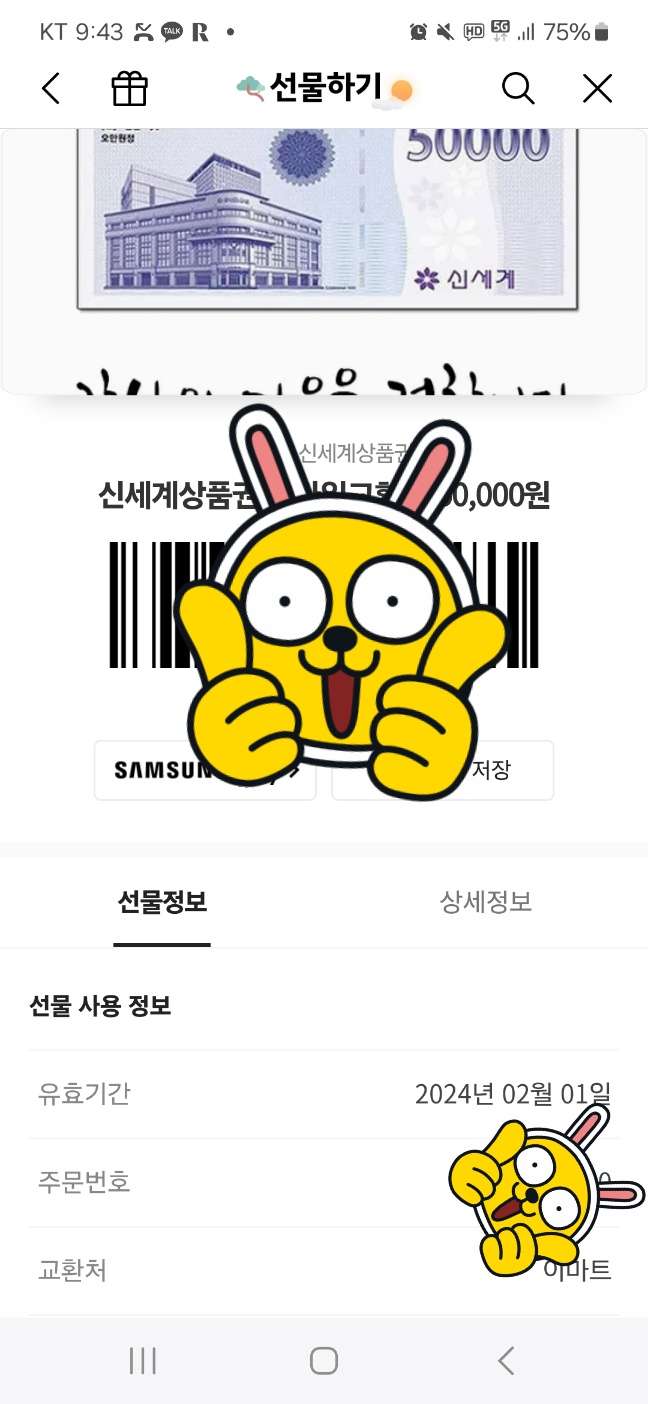Close the 선물하기 page
Image resolution: width=648 pixels, height=1404 pixels.
point(597,89)
